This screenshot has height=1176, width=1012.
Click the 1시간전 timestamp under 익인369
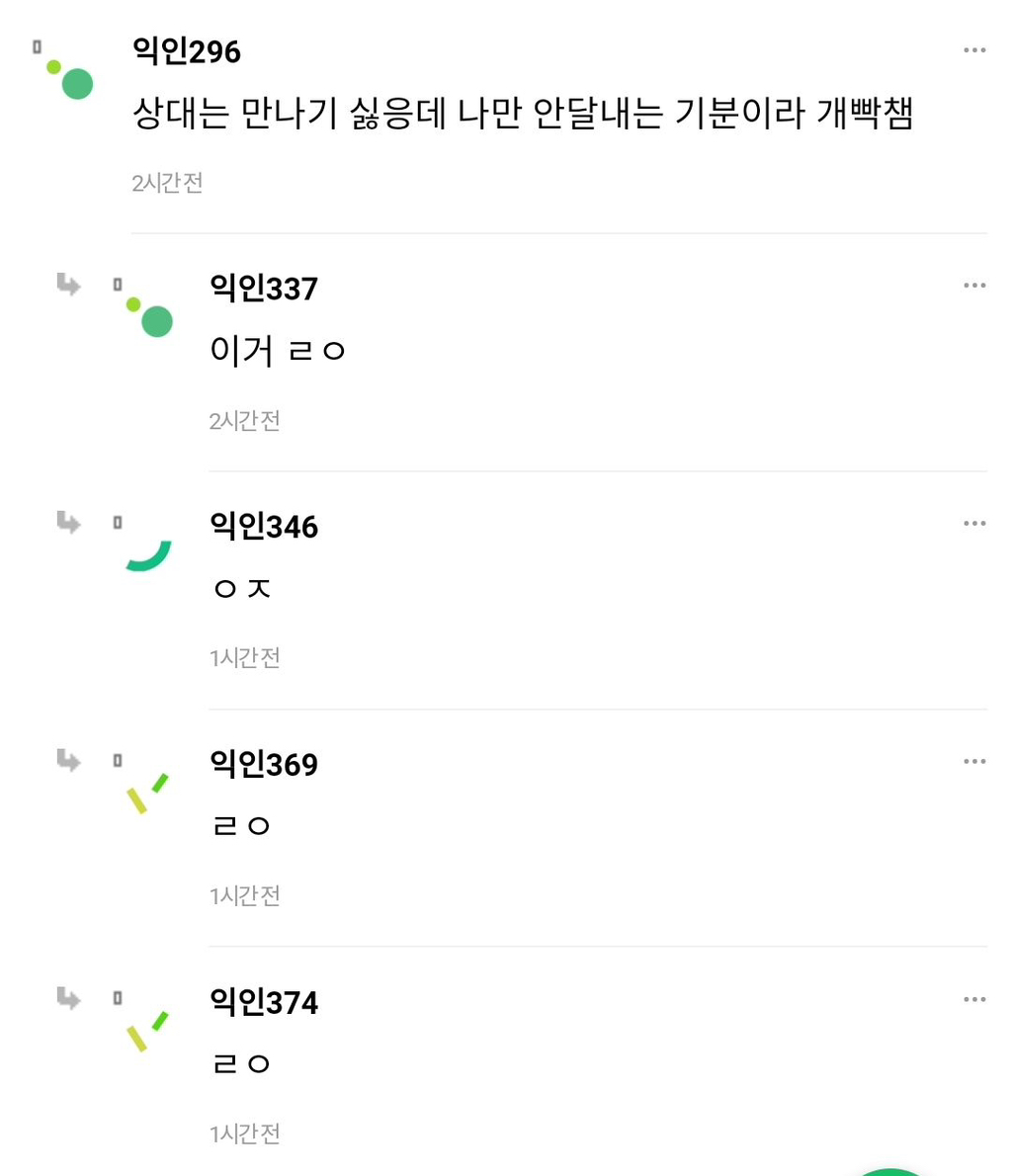pos(243,896)
